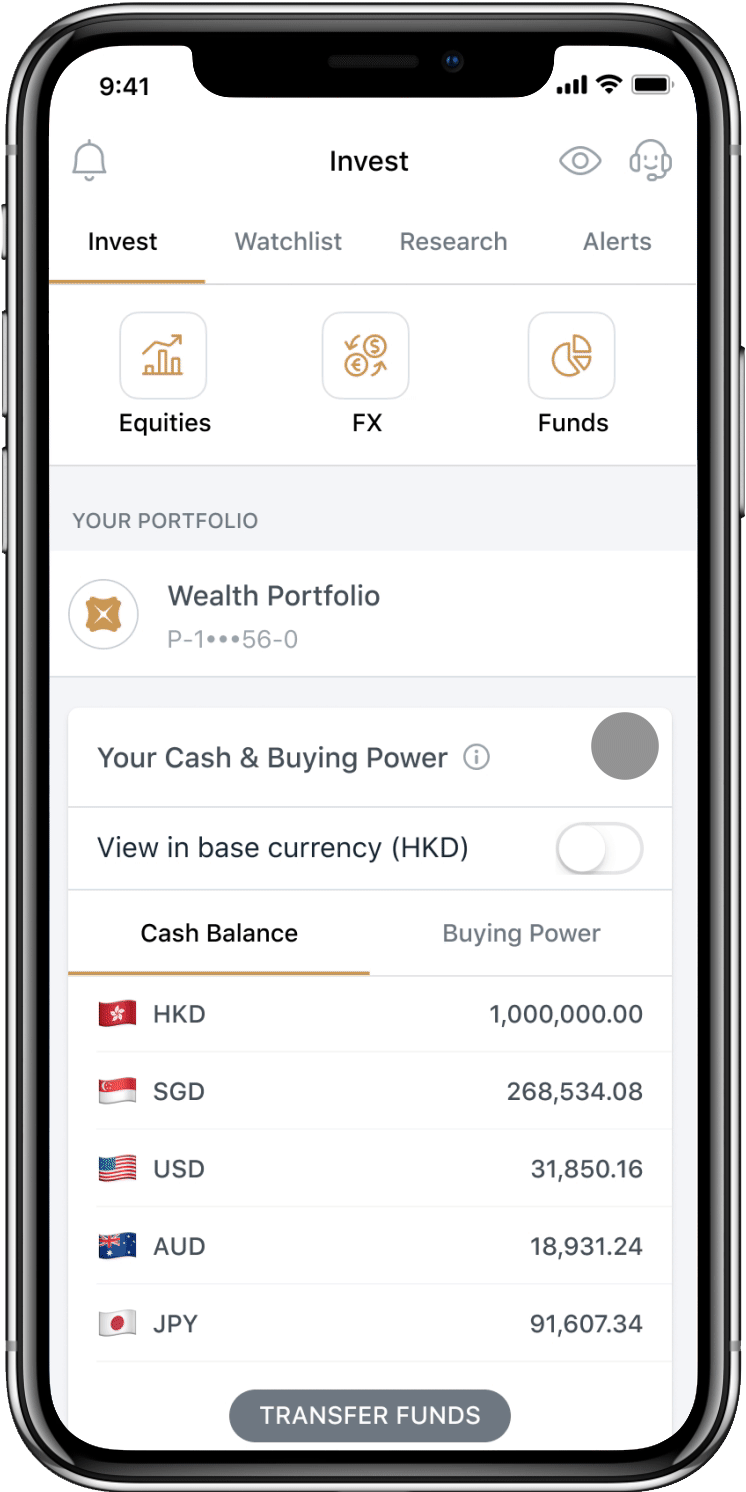Open the Wealth Portfolio row
Viewport: 746px width, 1492px height.
372,614
